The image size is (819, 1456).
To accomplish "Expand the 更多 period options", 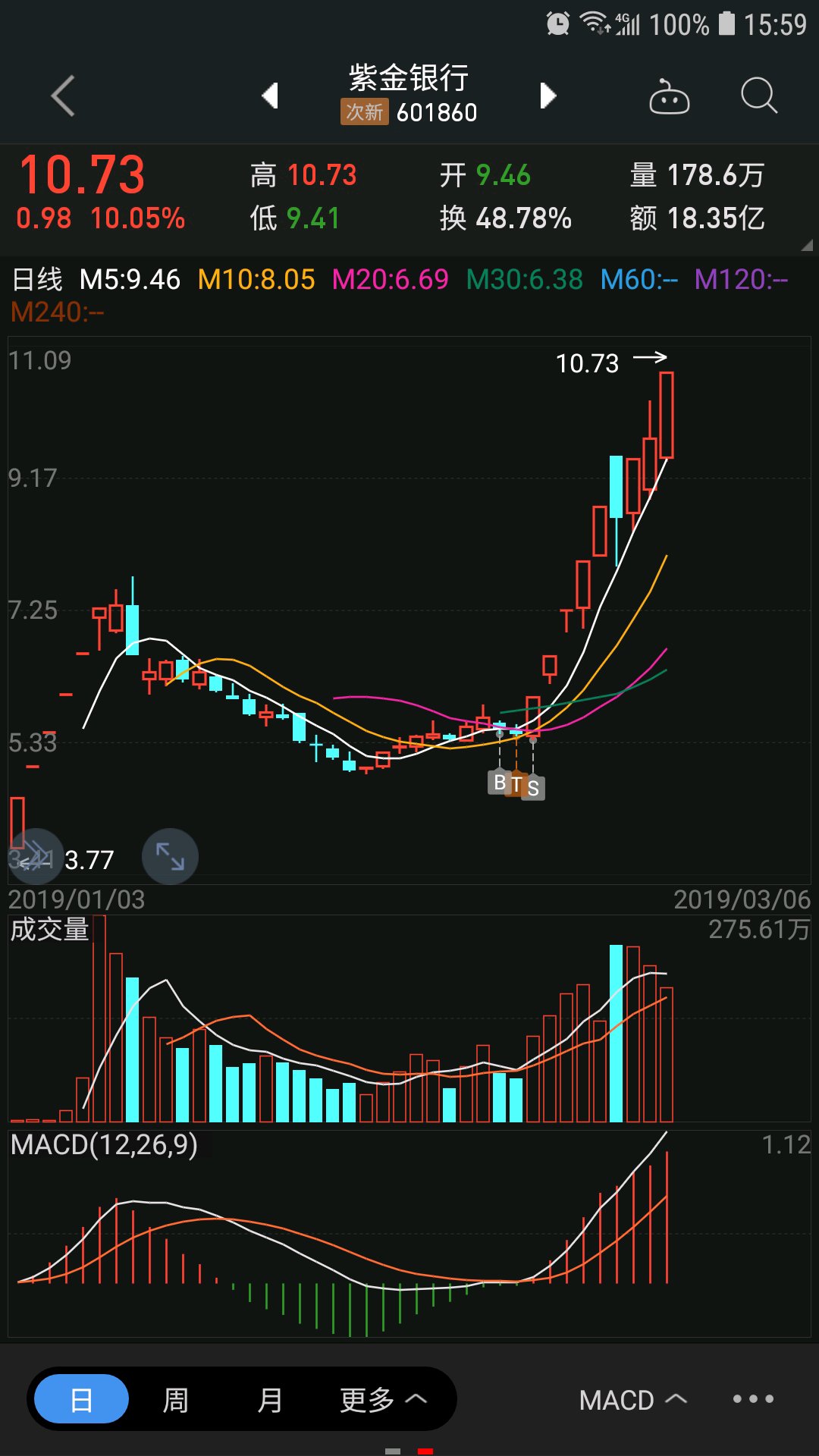I will (x=383, y=1399).
